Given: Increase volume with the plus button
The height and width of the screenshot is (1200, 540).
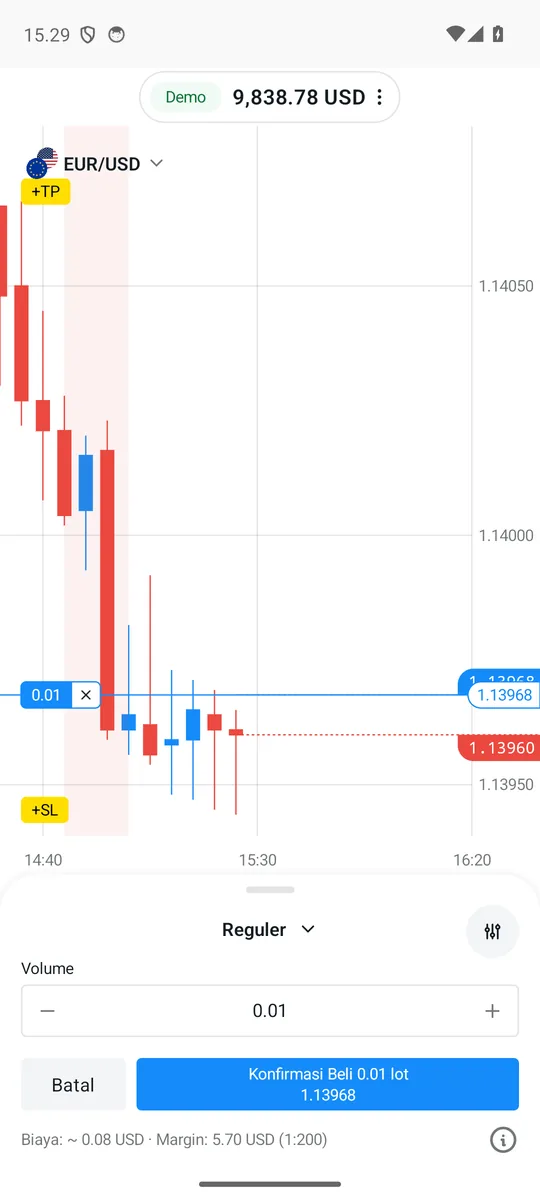Looking at the screenshot, I should coord(492,1011).
